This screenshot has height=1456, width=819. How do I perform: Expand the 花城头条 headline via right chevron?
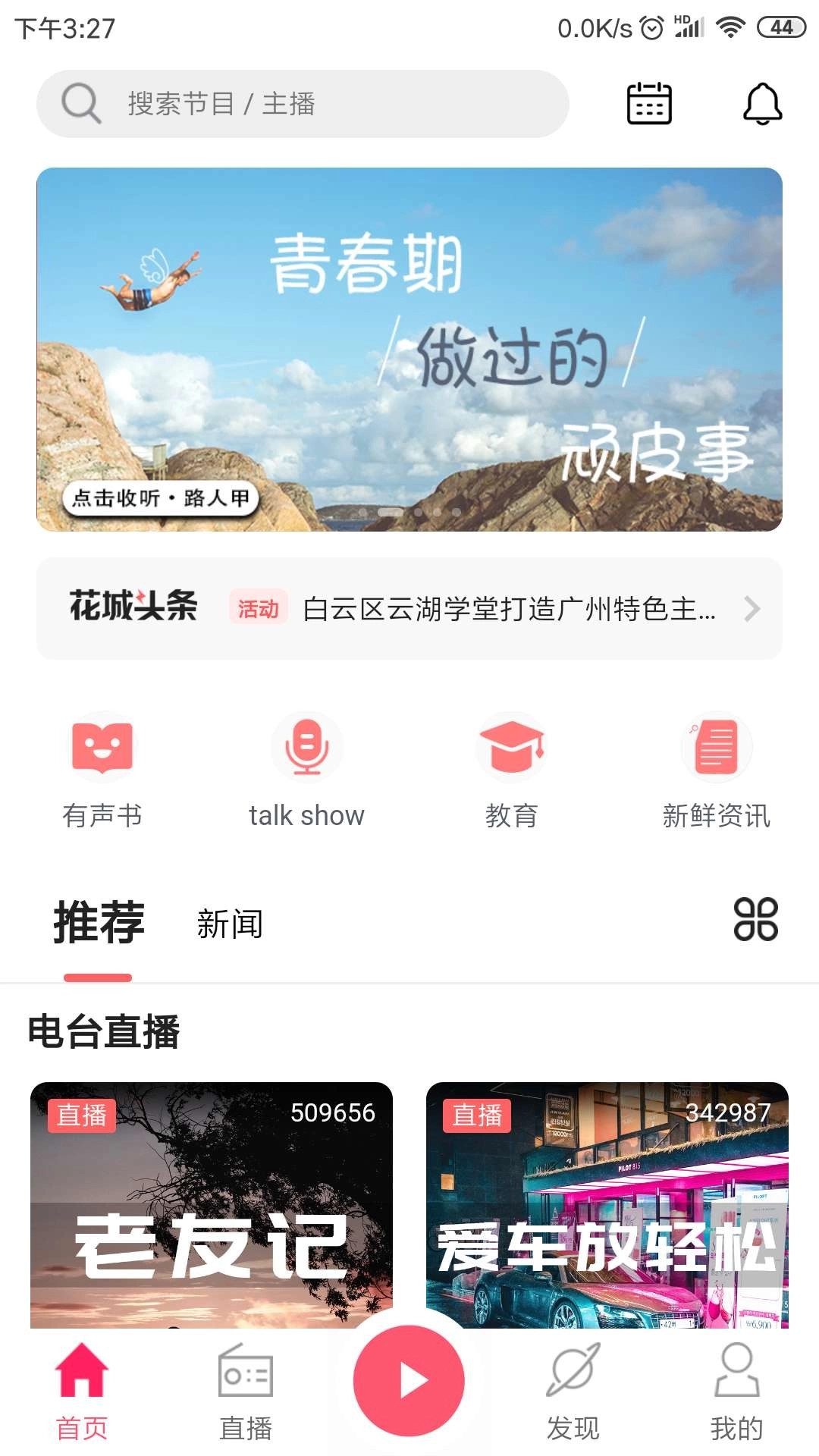point(752,608)
